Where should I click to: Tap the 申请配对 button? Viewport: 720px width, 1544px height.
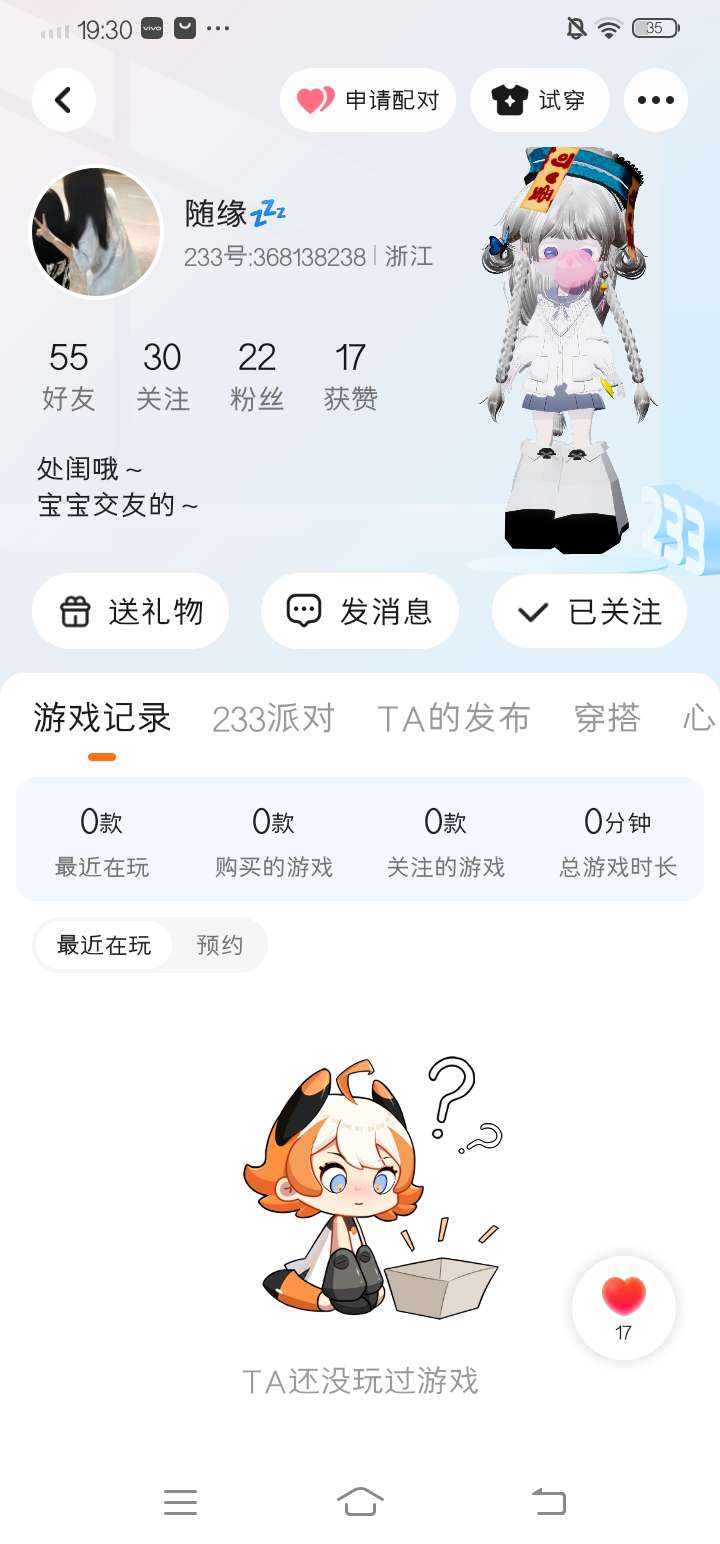click(368, 100)
